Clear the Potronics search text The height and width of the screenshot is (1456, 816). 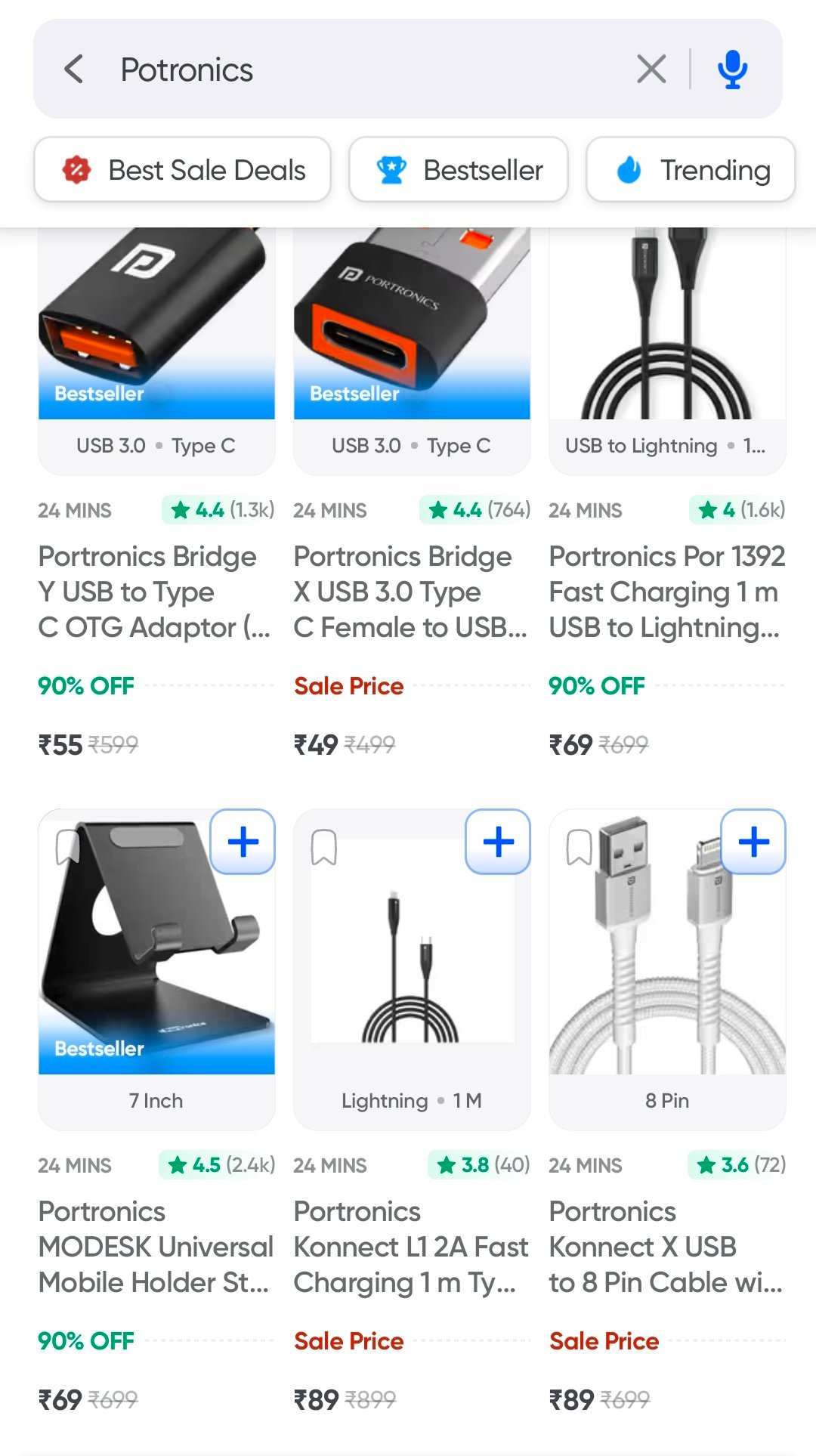651,69
